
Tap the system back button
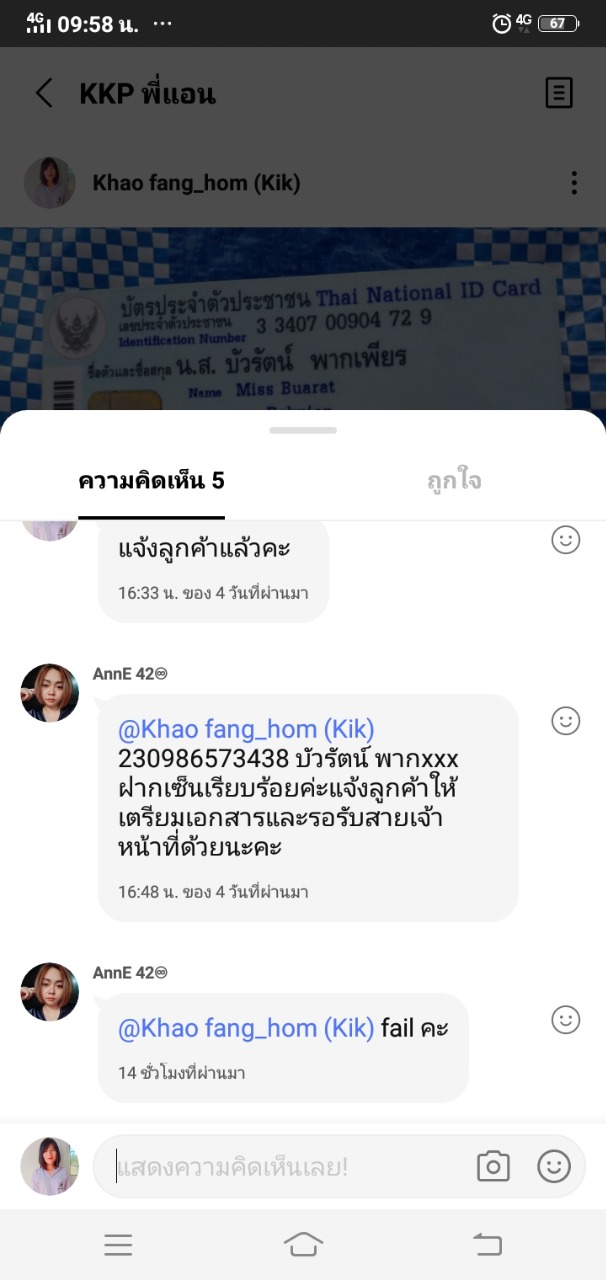tap(487, 1244)
